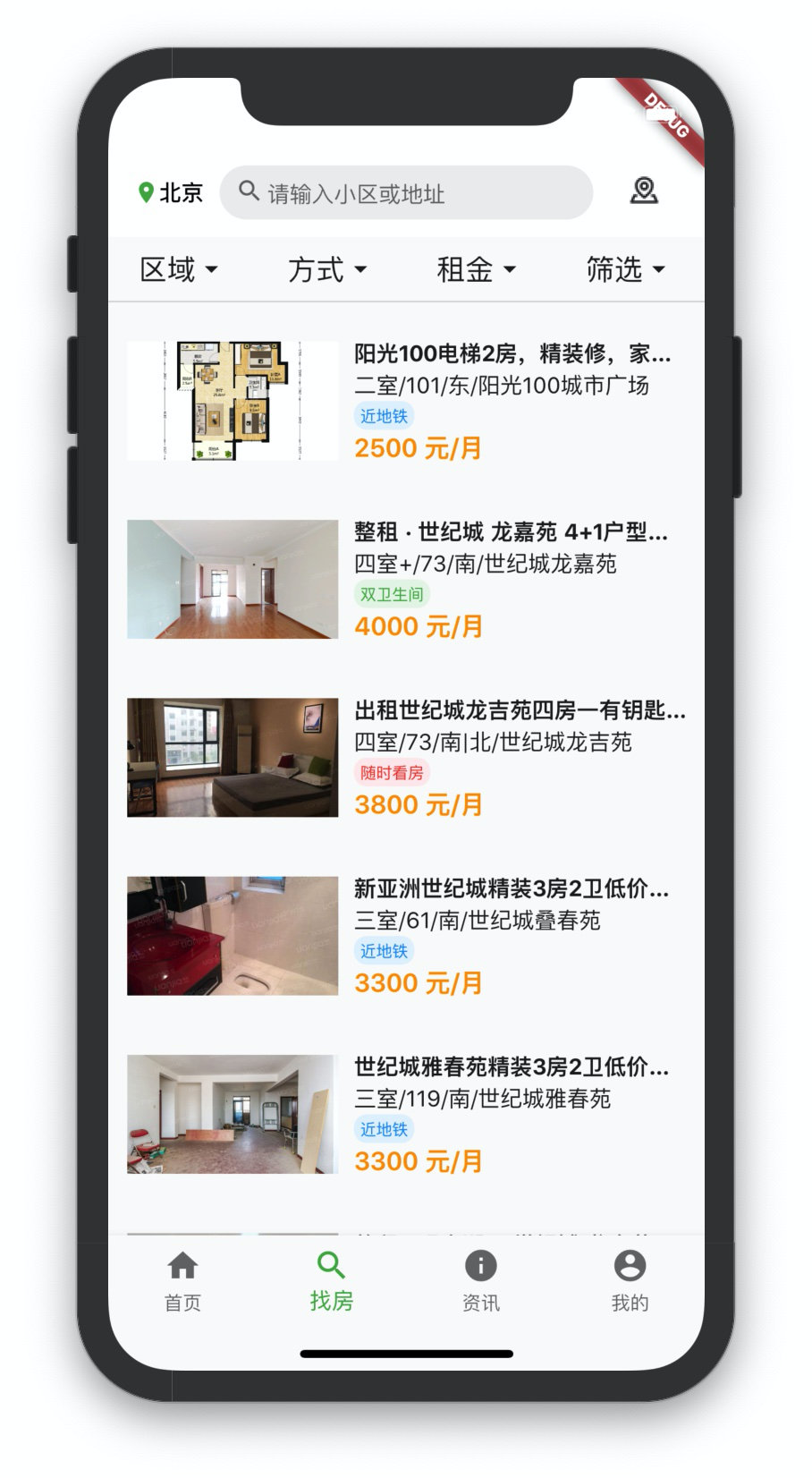The height and width of the screenshot is (1478, 812).
Task: Change city from 北京
Action: point(170,192)
